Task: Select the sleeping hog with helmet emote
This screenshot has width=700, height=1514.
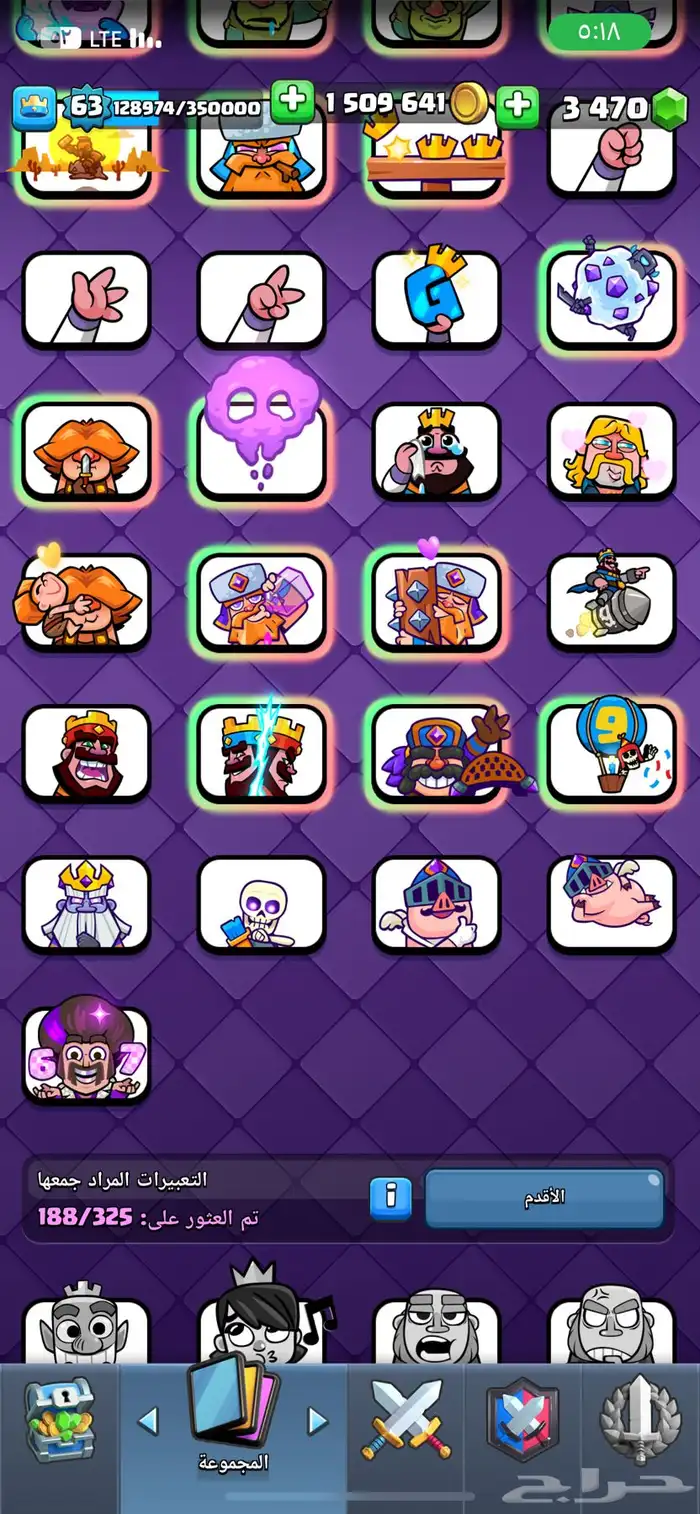Action: pos(611,902)
